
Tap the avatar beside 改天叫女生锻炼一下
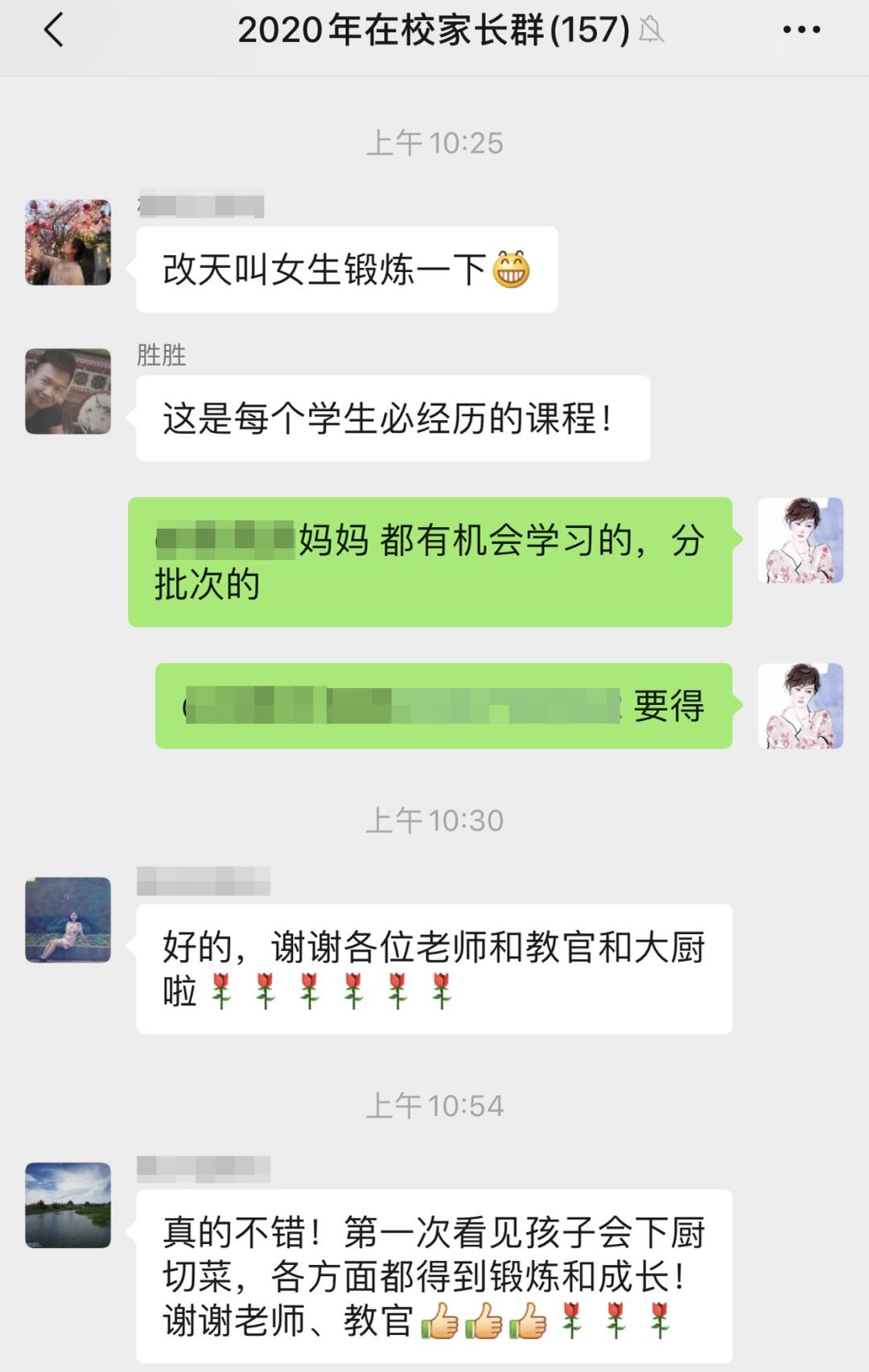point(68,242)
